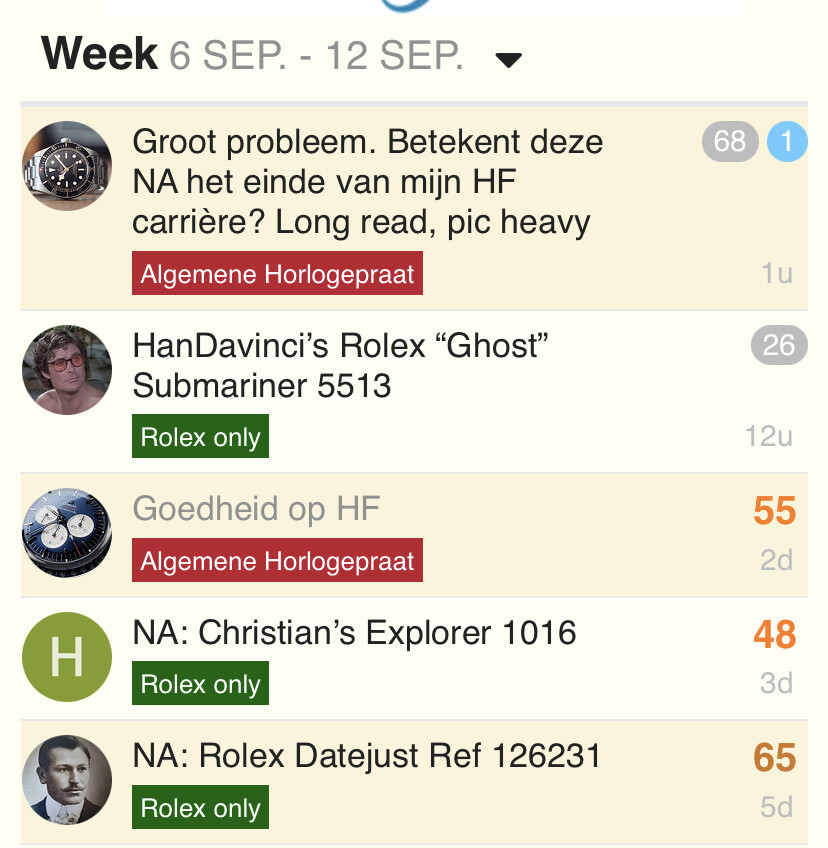View the portrait avatar on the Datejust topic
828x848 pixels.
point(67,781)
